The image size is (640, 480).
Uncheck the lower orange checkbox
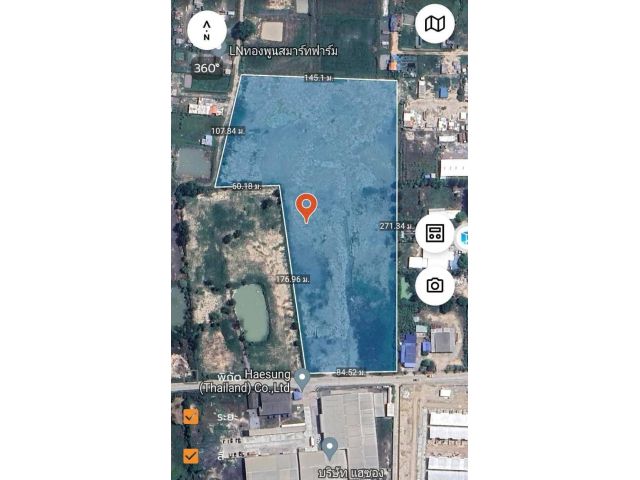click(x=191, y=456)
